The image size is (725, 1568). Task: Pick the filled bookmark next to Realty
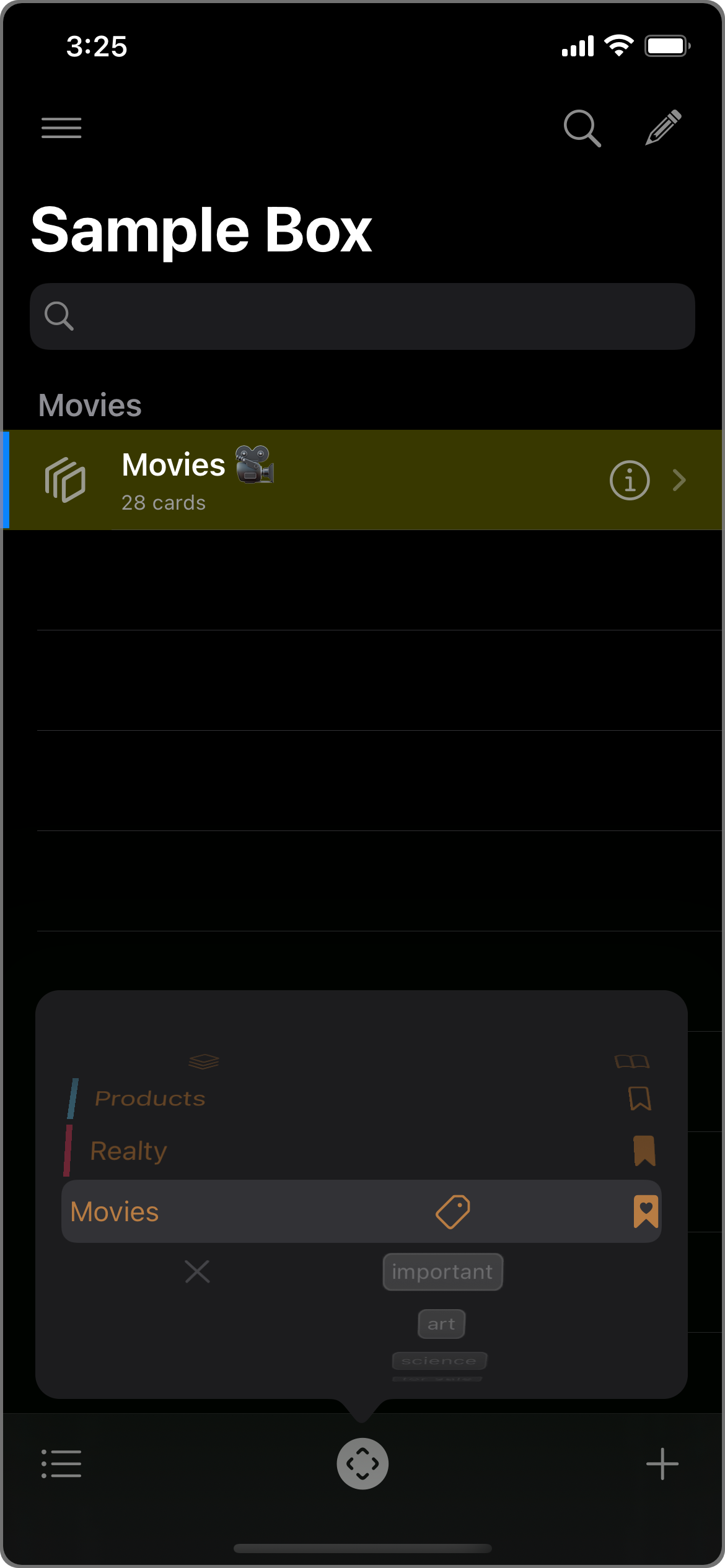[x=644, y=1151]
